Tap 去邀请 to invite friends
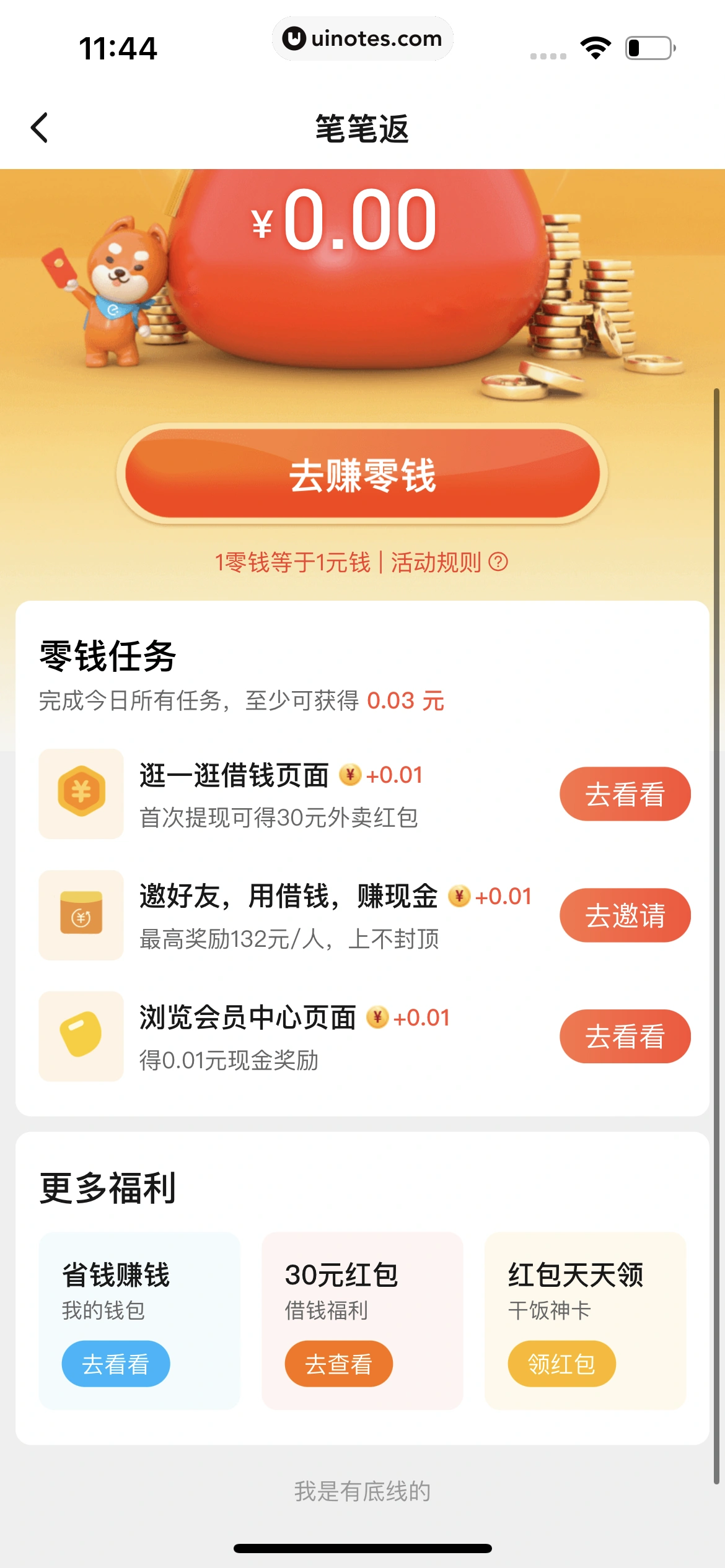The height and width of the screenshot is (1568, 725). pos(625,915)
